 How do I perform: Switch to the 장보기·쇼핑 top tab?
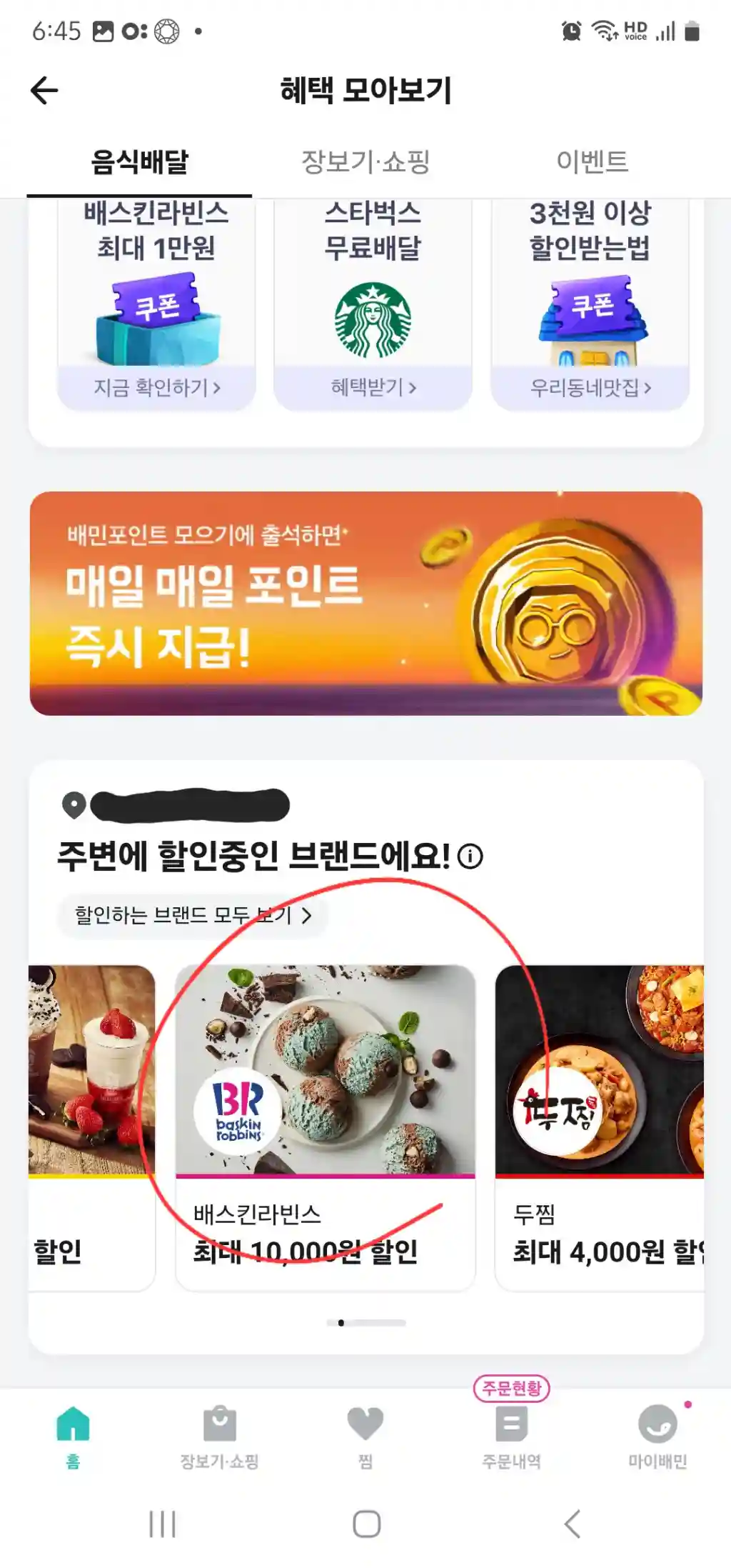click(365, 161)
